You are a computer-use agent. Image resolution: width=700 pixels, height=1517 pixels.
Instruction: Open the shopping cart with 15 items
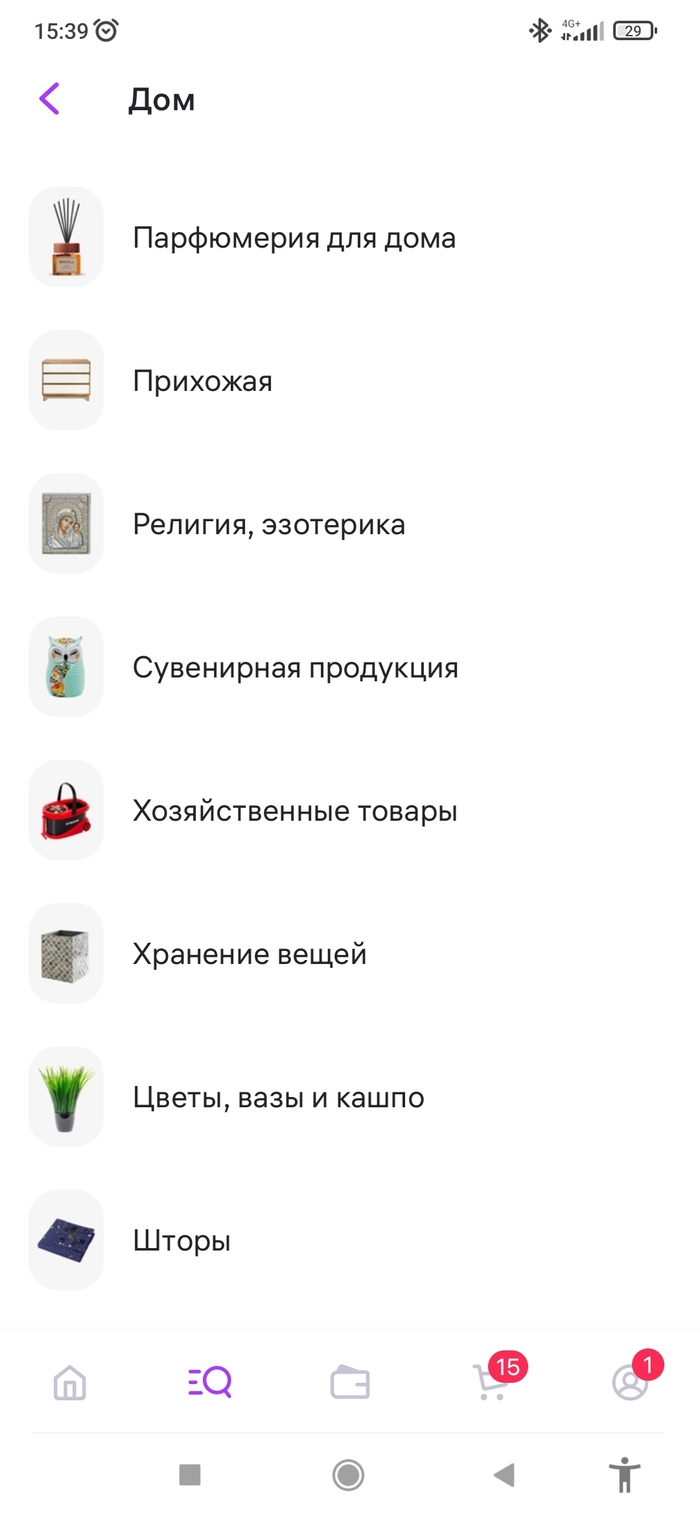(491, 1383)
